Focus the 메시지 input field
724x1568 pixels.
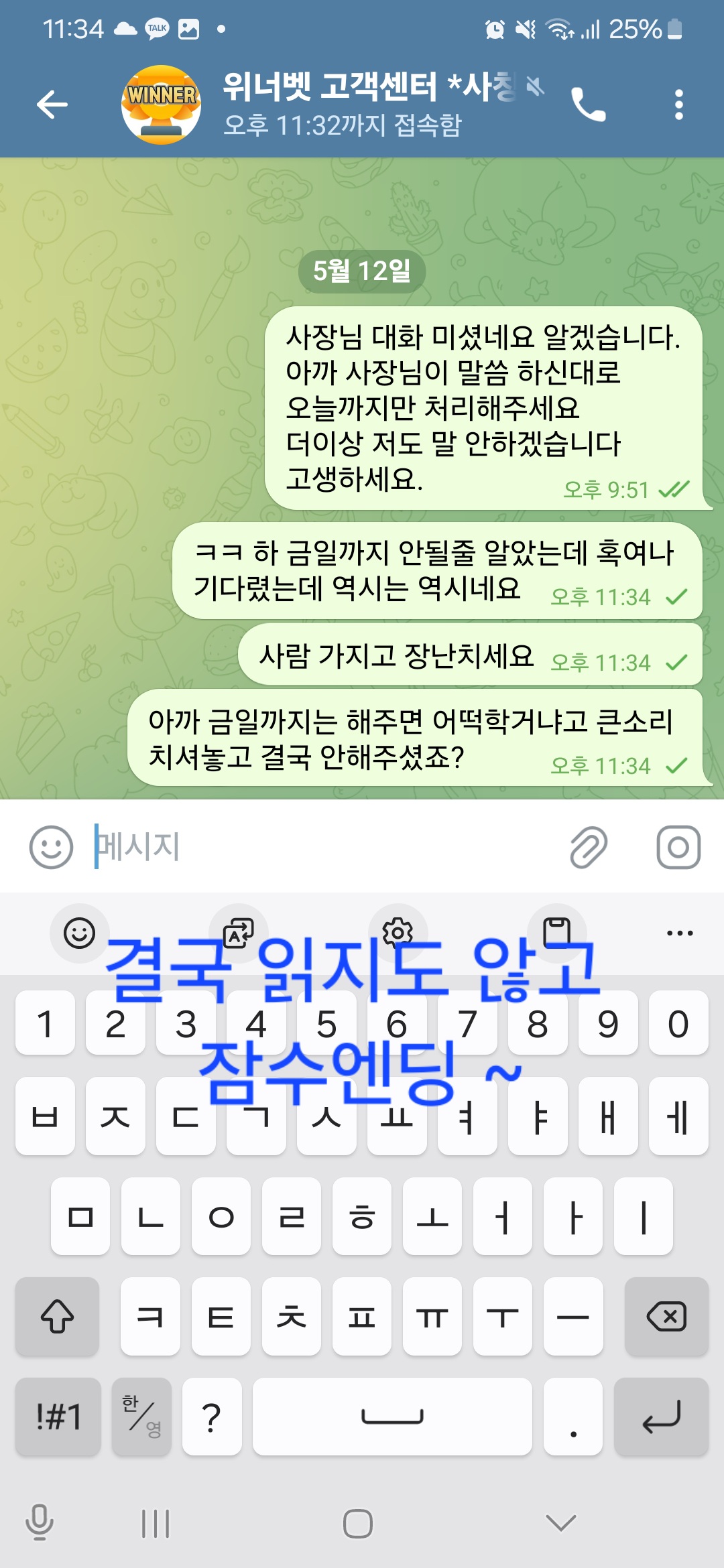[x=322, y=847]
